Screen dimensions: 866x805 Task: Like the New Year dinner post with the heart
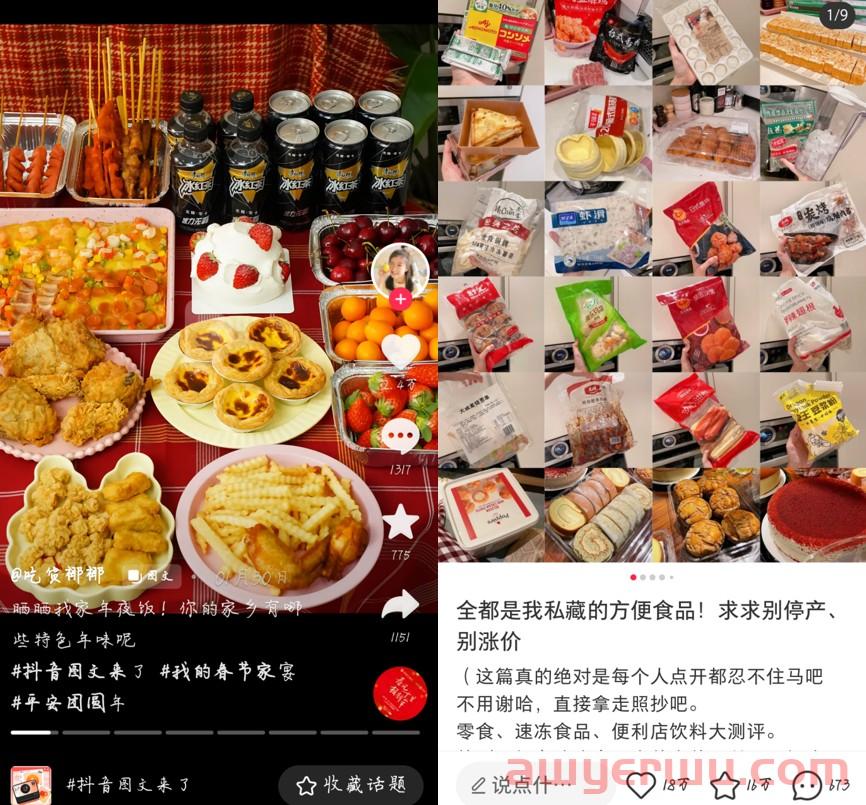[401, 350]
